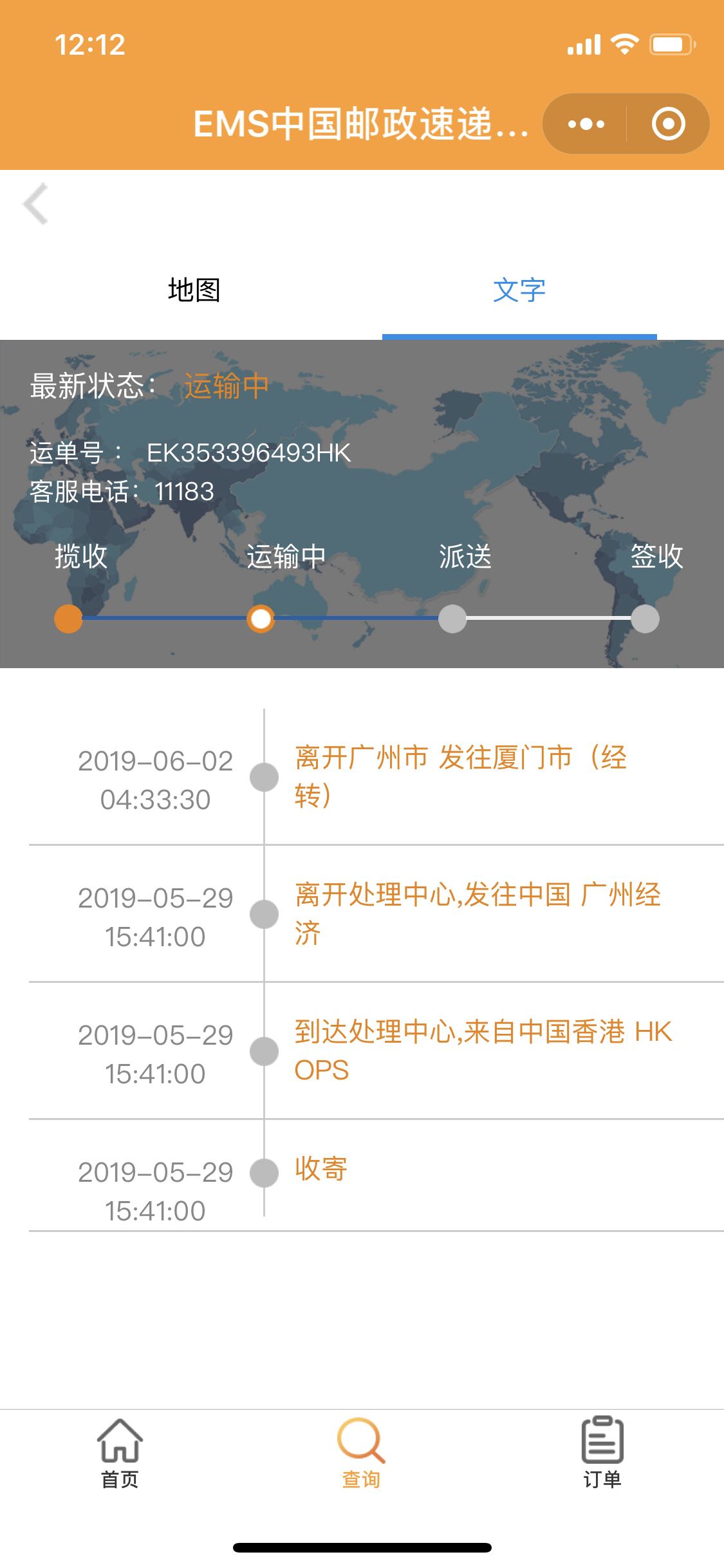Viewport: 724px width, 1568px height.
Task: Switch to the 查询 search tab
Action: 361,1453
